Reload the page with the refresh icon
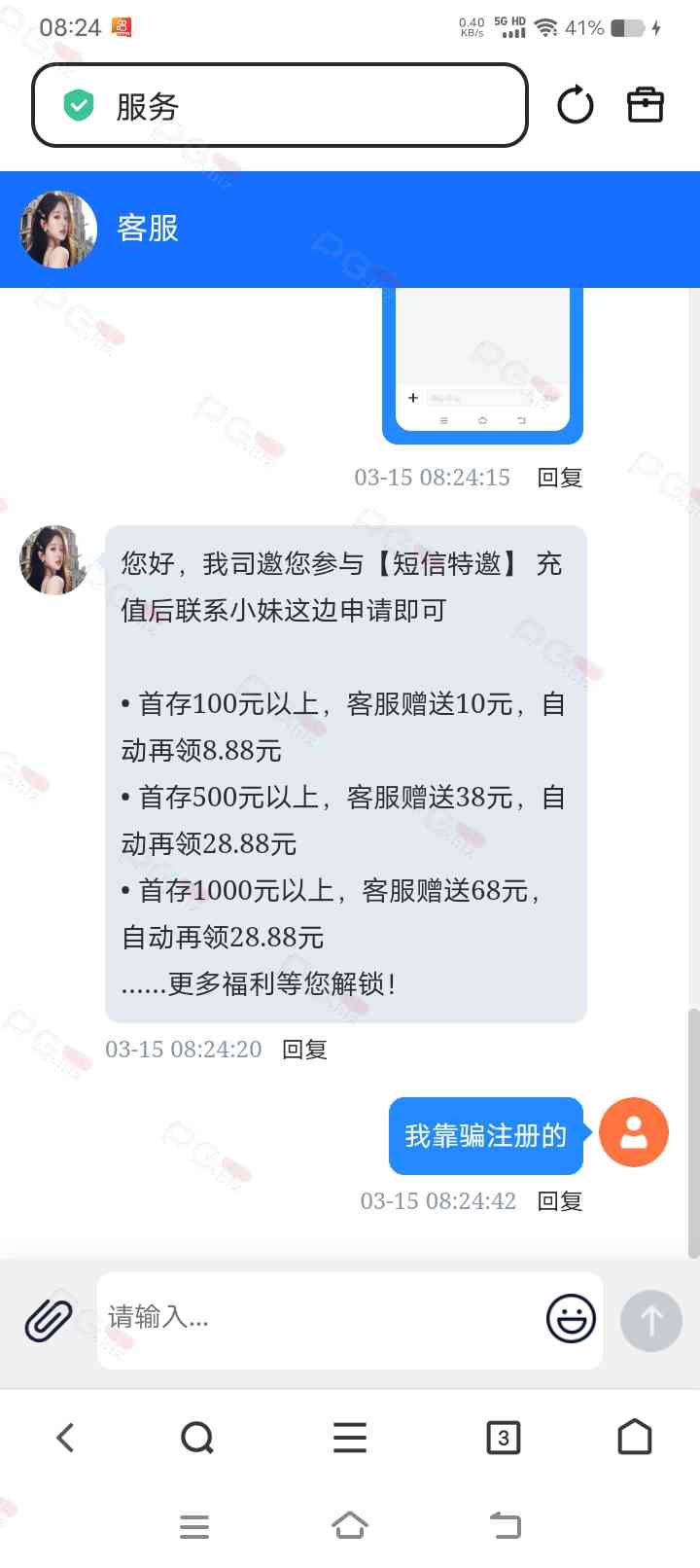The image size is (700, 1568). point(575,105)
